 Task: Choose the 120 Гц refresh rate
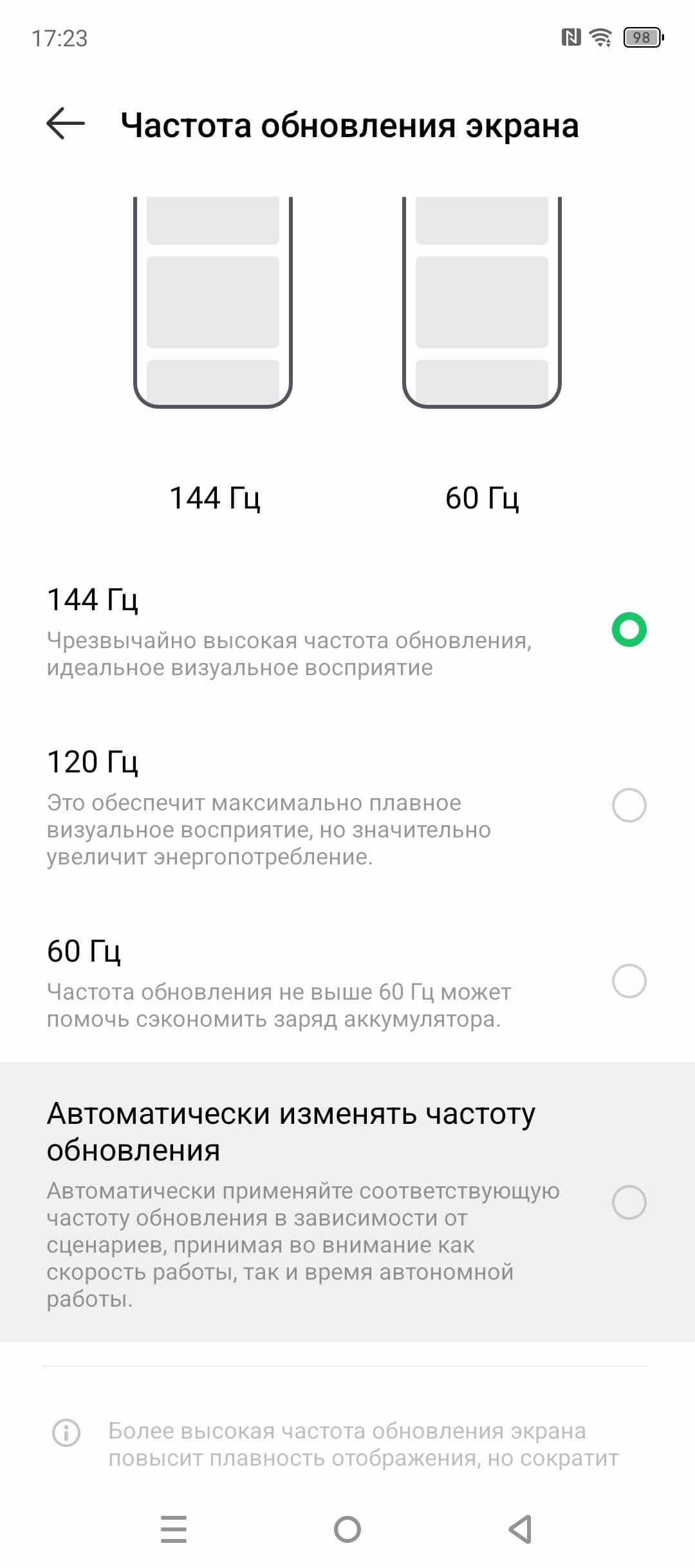pyautogui.click(x=629, y=805)
